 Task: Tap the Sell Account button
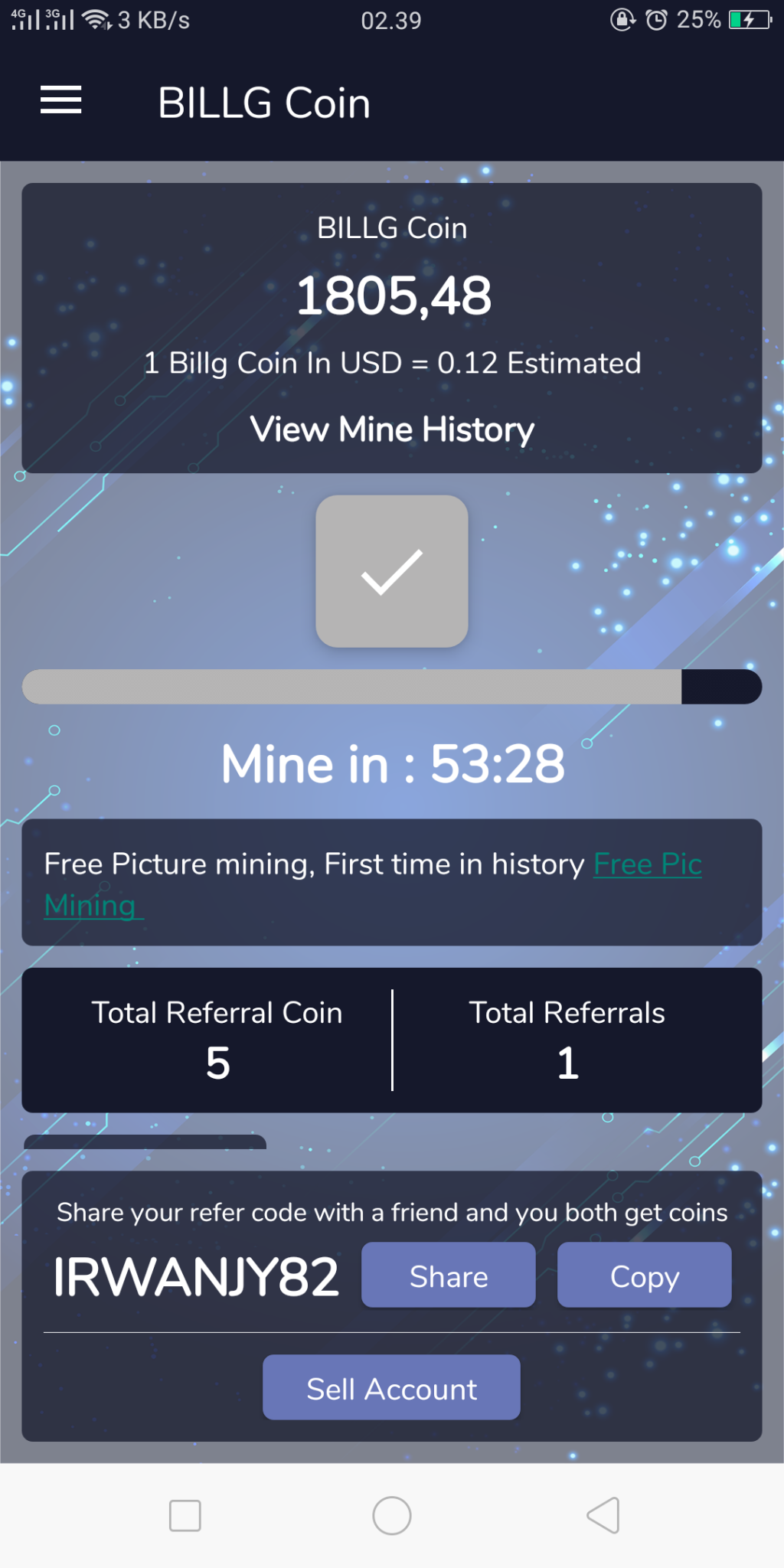point(391,1388)
